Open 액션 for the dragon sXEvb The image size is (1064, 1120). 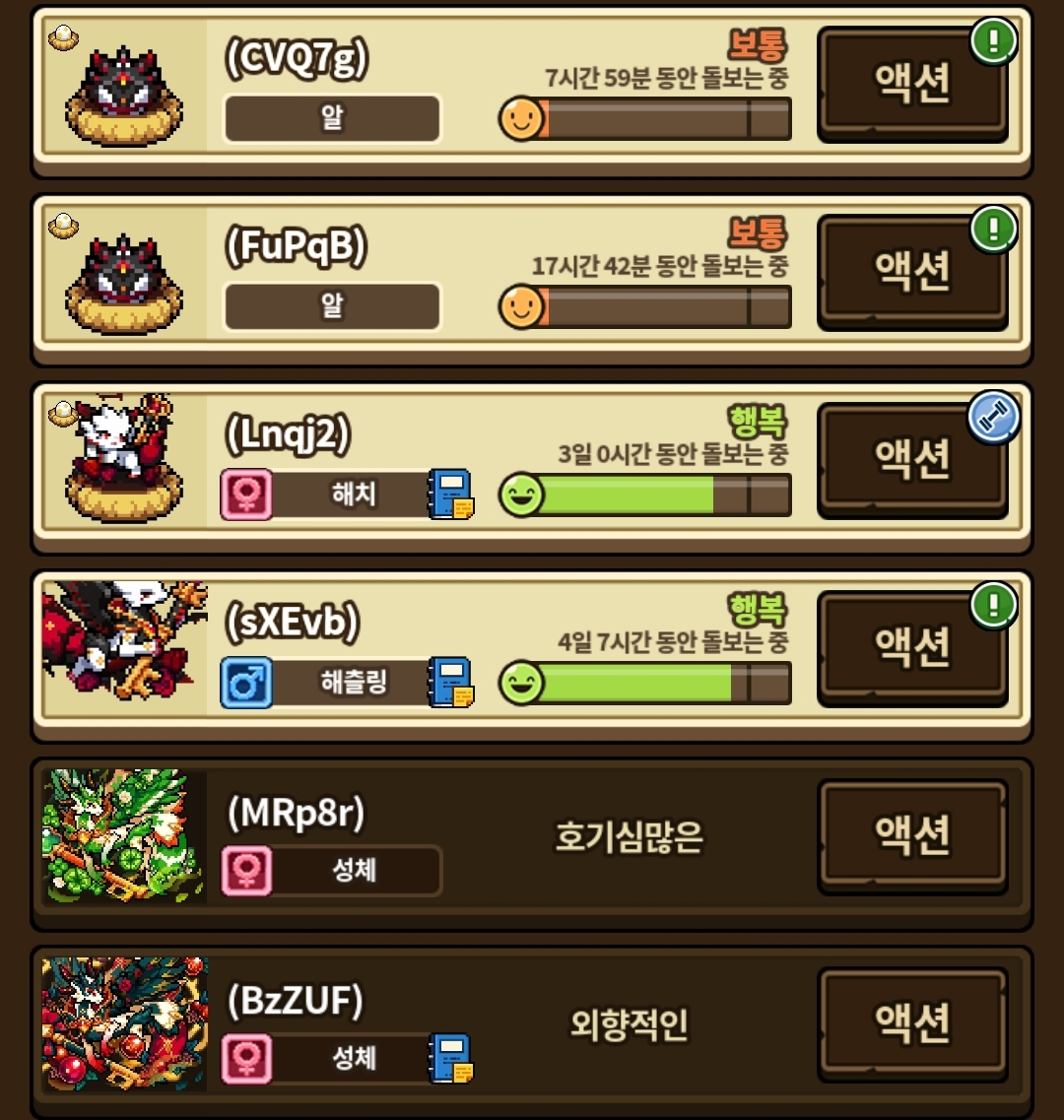click(x=912, y=648)
